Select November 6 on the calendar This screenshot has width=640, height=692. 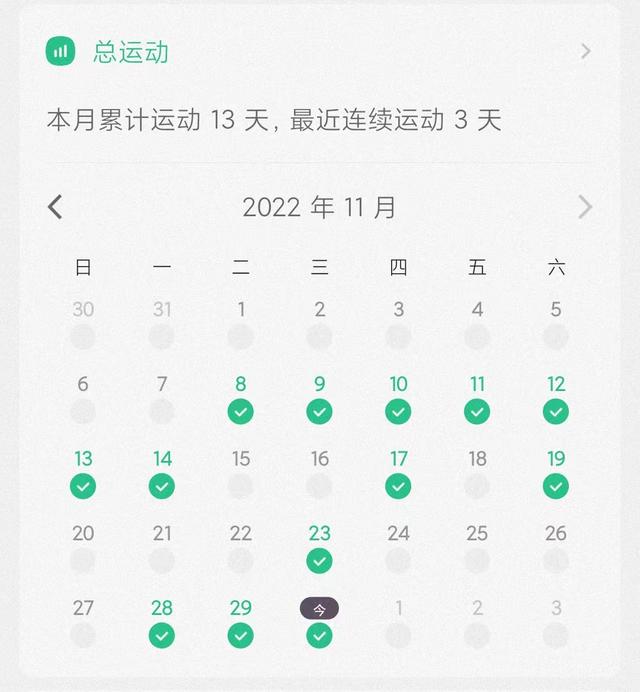click(83, 397)
